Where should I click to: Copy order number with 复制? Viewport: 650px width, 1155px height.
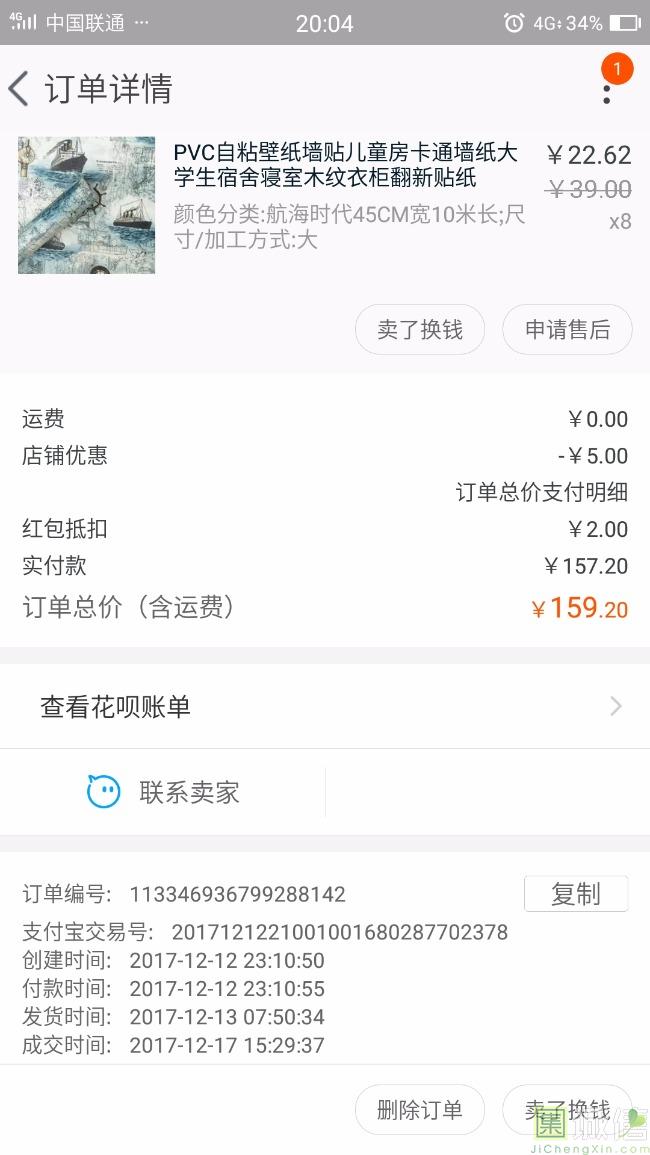click(x=576, y=894)
